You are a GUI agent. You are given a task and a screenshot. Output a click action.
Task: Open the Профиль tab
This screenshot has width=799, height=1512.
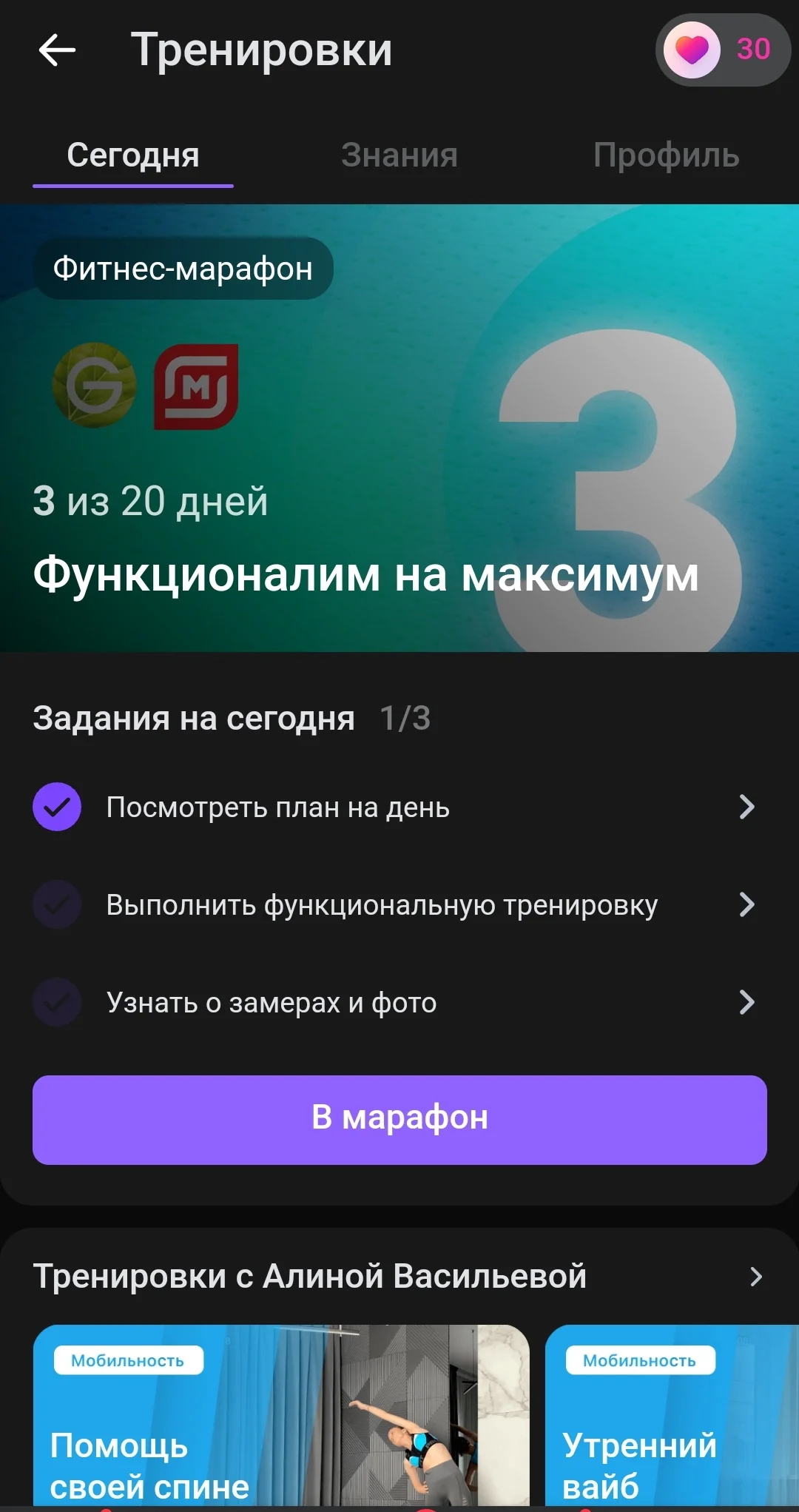(x=665, y=155)
